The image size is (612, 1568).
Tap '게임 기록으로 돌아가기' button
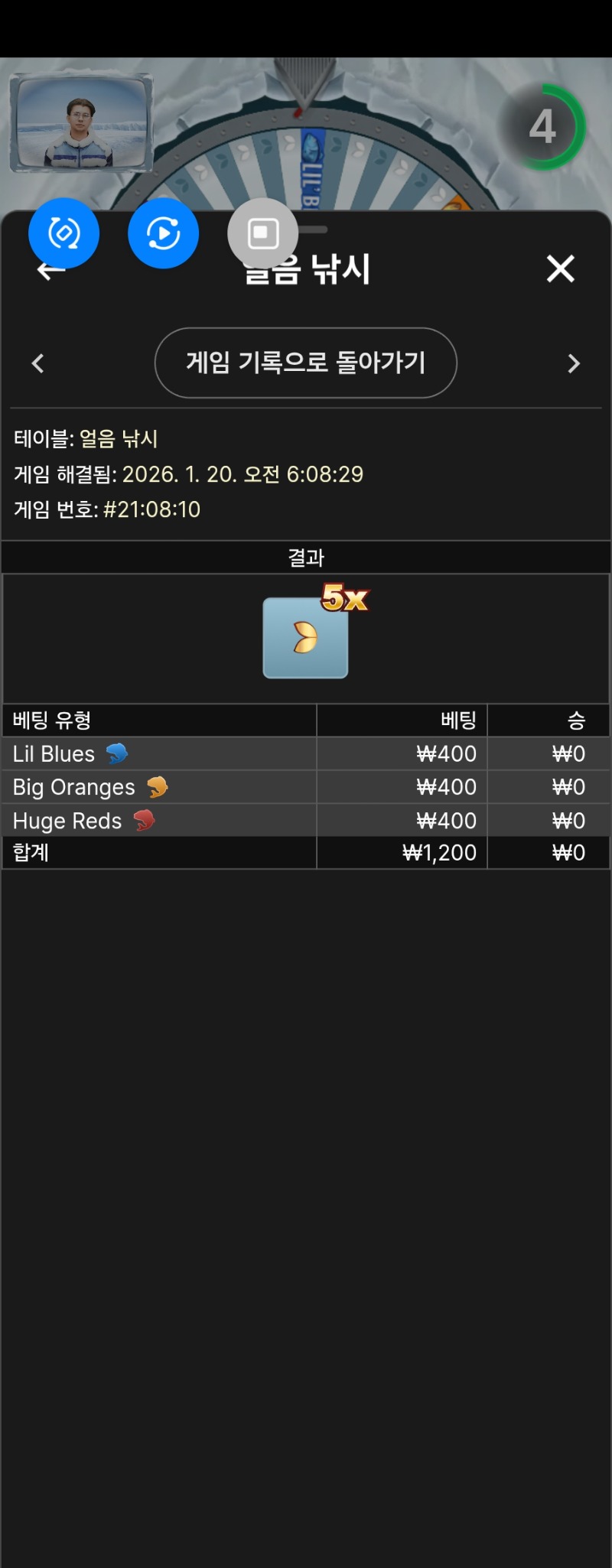[305, 363]
